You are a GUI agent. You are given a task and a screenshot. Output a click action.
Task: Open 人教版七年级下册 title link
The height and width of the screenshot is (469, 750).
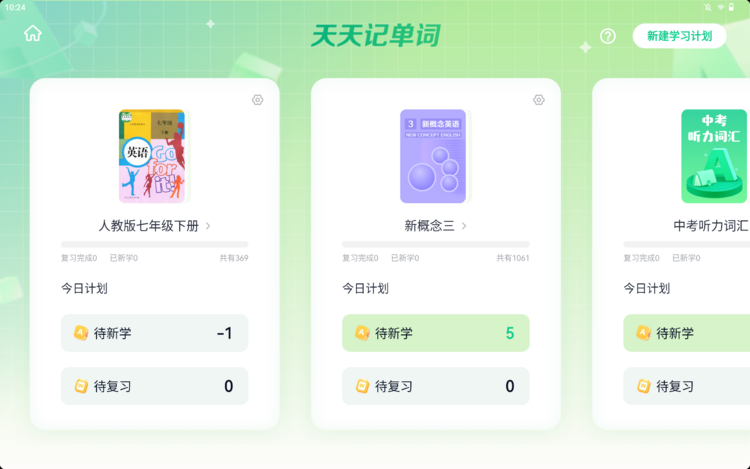154,226
